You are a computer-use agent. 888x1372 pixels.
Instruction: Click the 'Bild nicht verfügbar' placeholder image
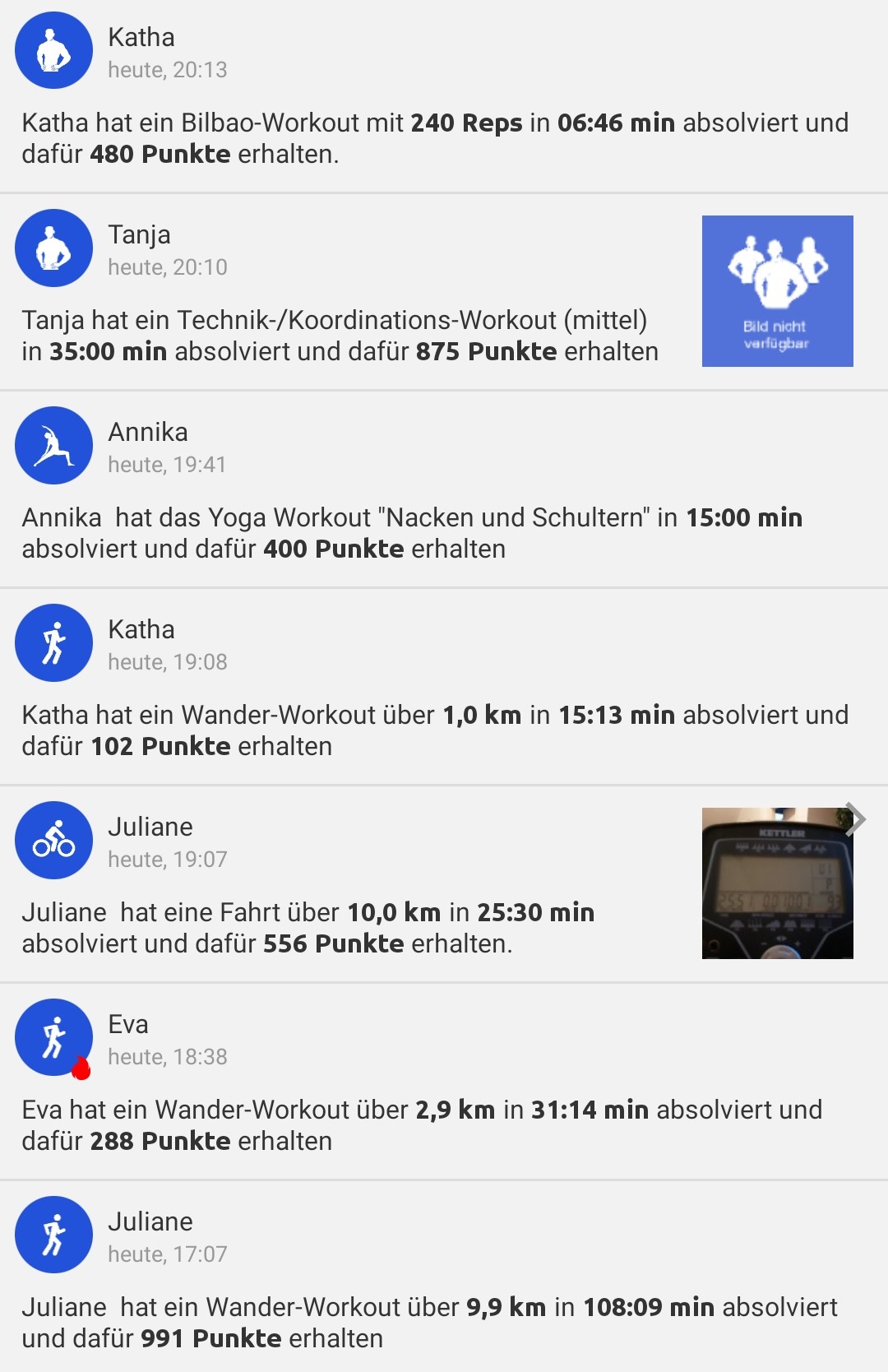click(x=777, y=290)
